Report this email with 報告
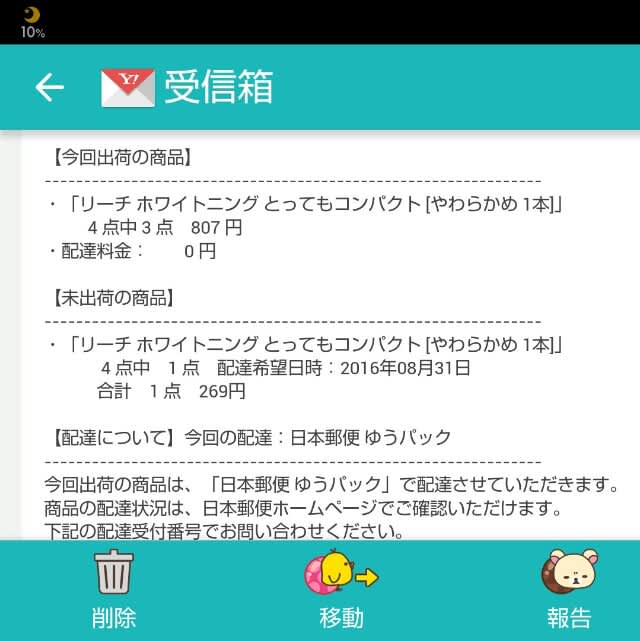The height and width of the screenshot is (641, 640). (569, 590)
